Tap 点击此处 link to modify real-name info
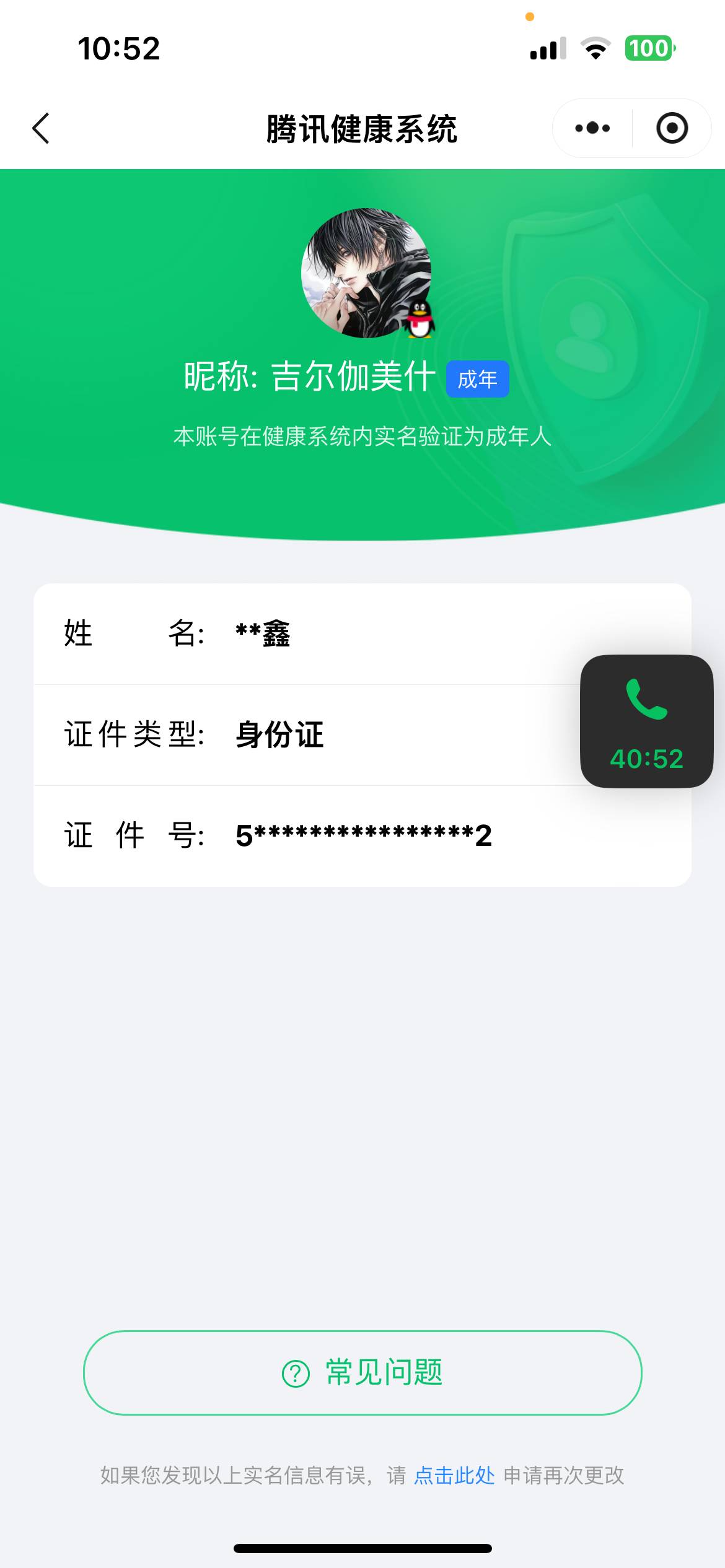 tap(454, 1475)
